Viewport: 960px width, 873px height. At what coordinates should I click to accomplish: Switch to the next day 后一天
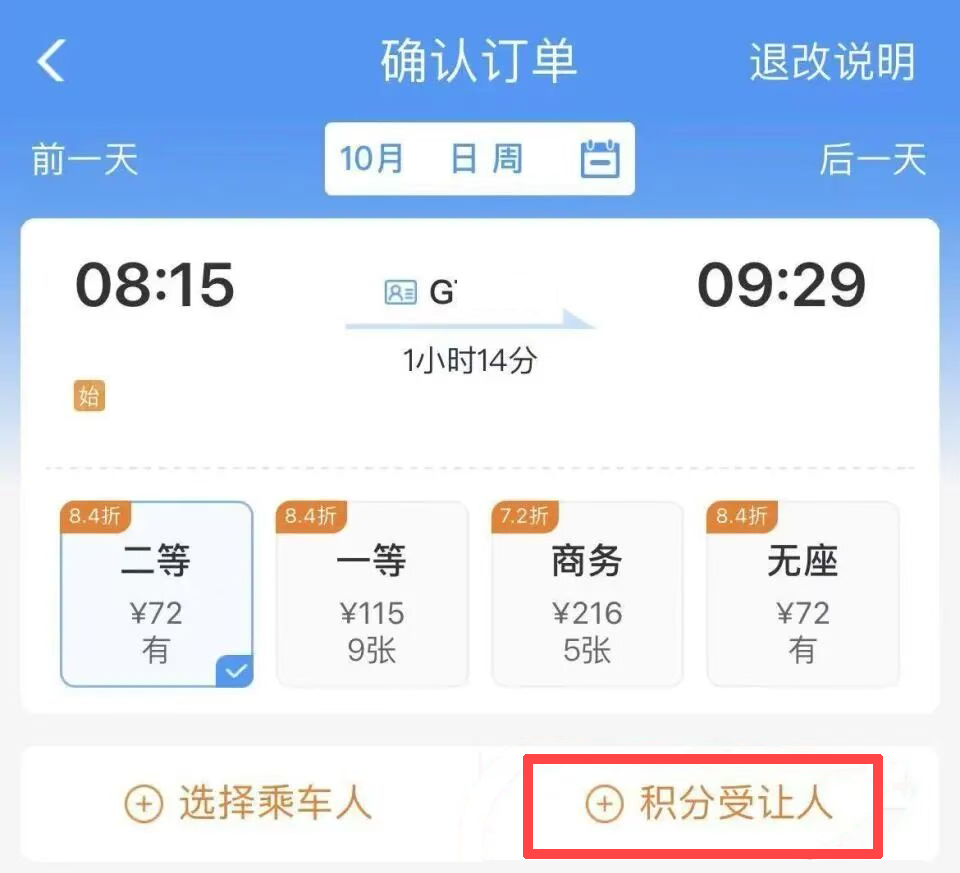[x=873, y=160]
